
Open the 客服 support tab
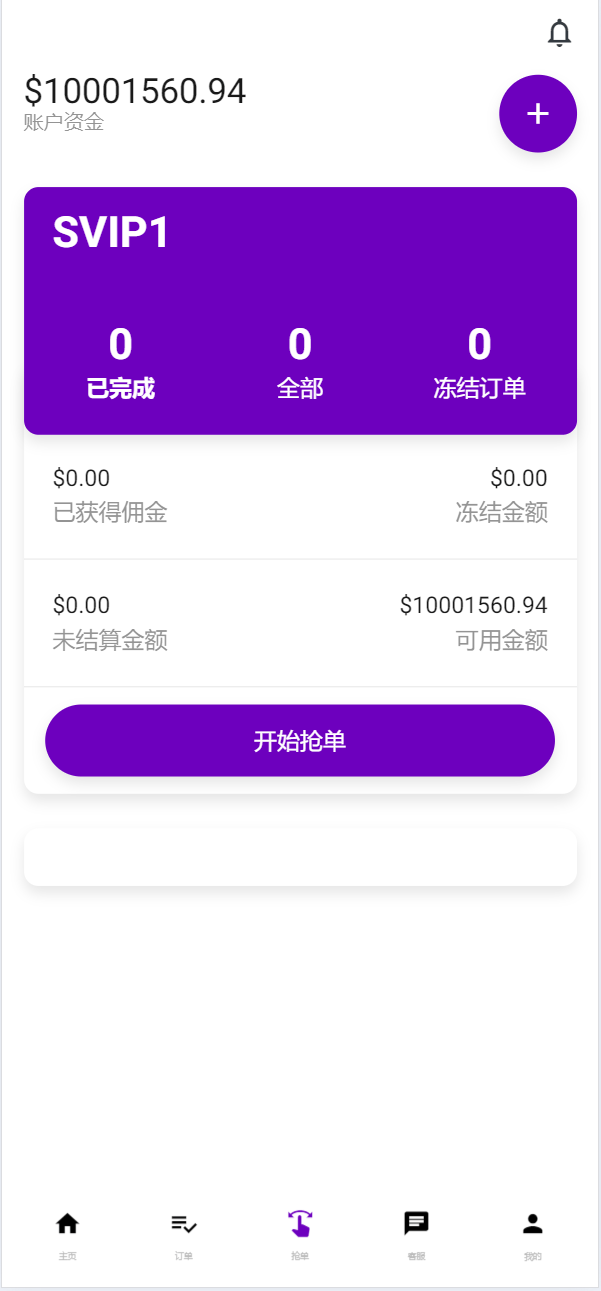(x=416, y=1234)
